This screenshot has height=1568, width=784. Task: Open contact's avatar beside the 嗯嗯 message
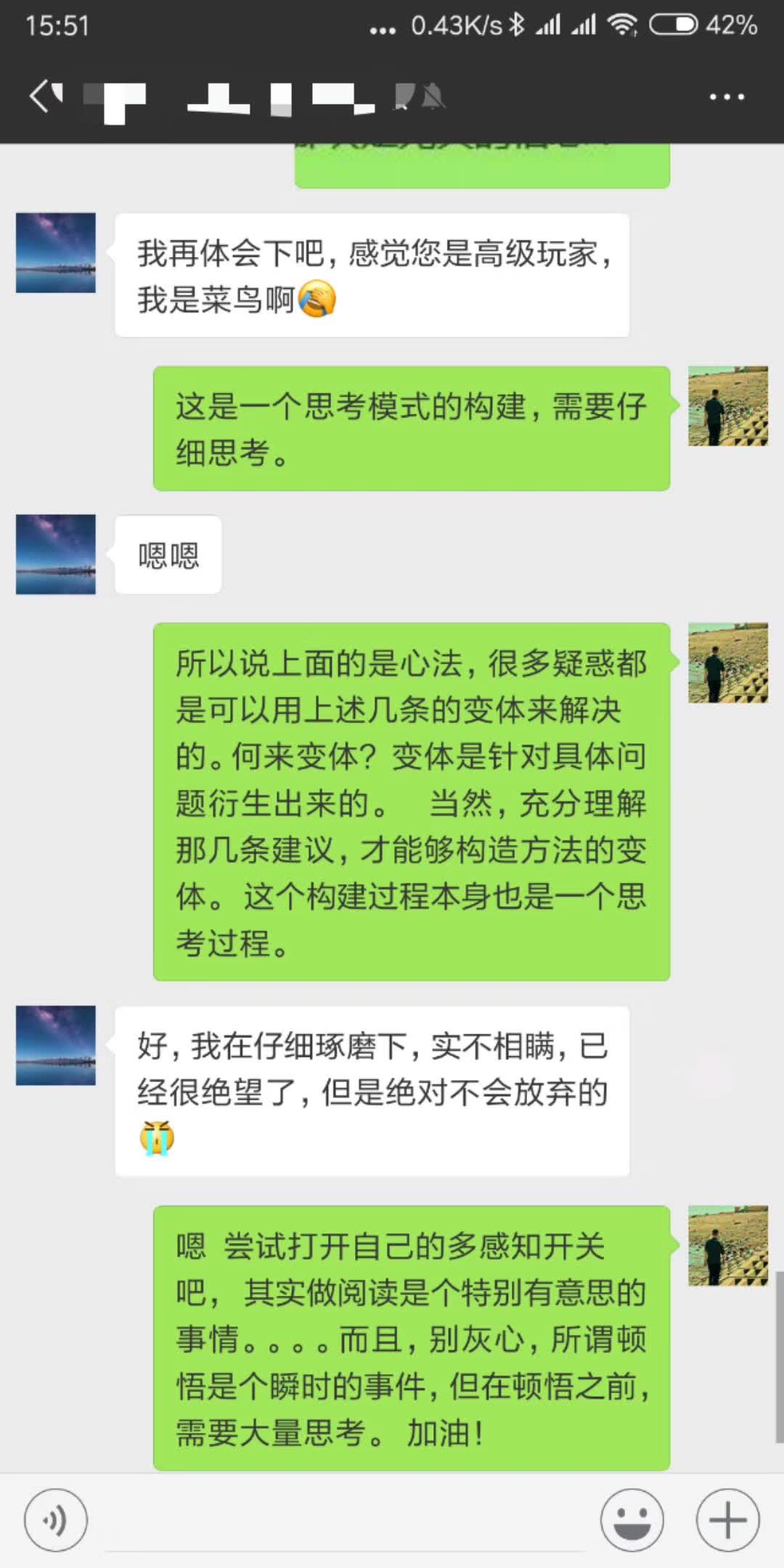pyautogui.click(x=56, y=555)
